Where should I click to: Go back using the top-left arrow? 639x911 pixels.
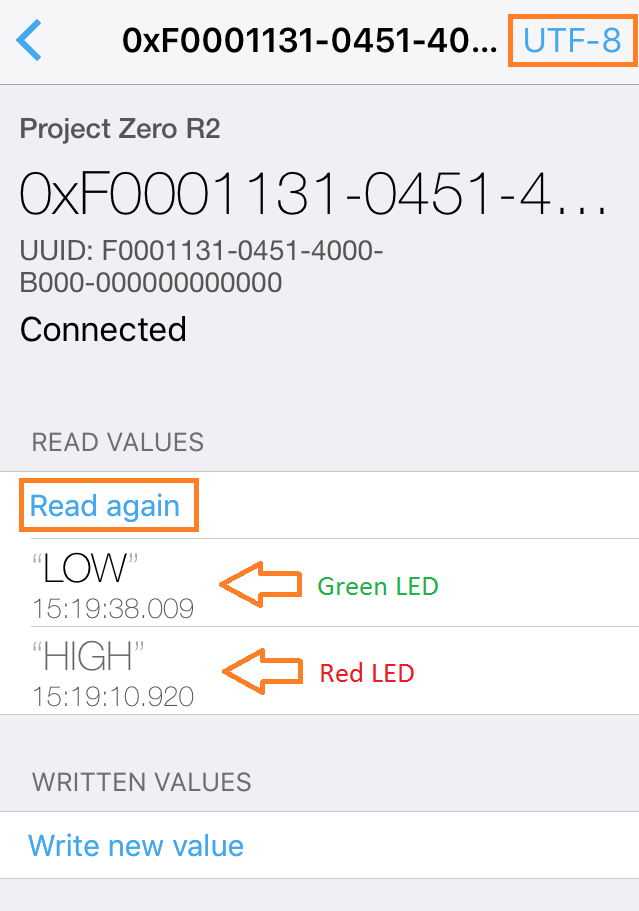[x=30, y=40]
